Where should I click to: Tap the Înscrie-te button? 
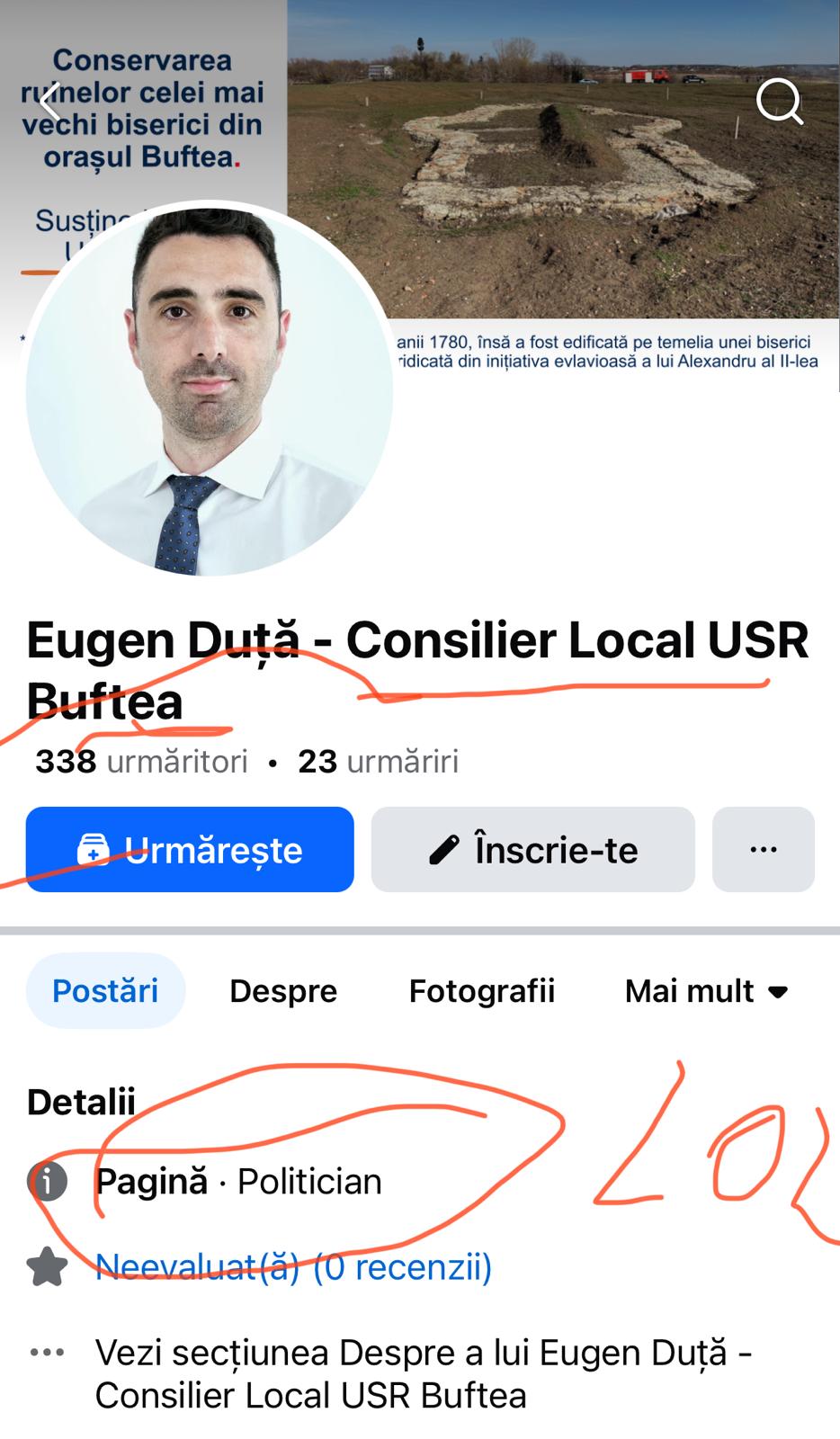coord(533,850)
